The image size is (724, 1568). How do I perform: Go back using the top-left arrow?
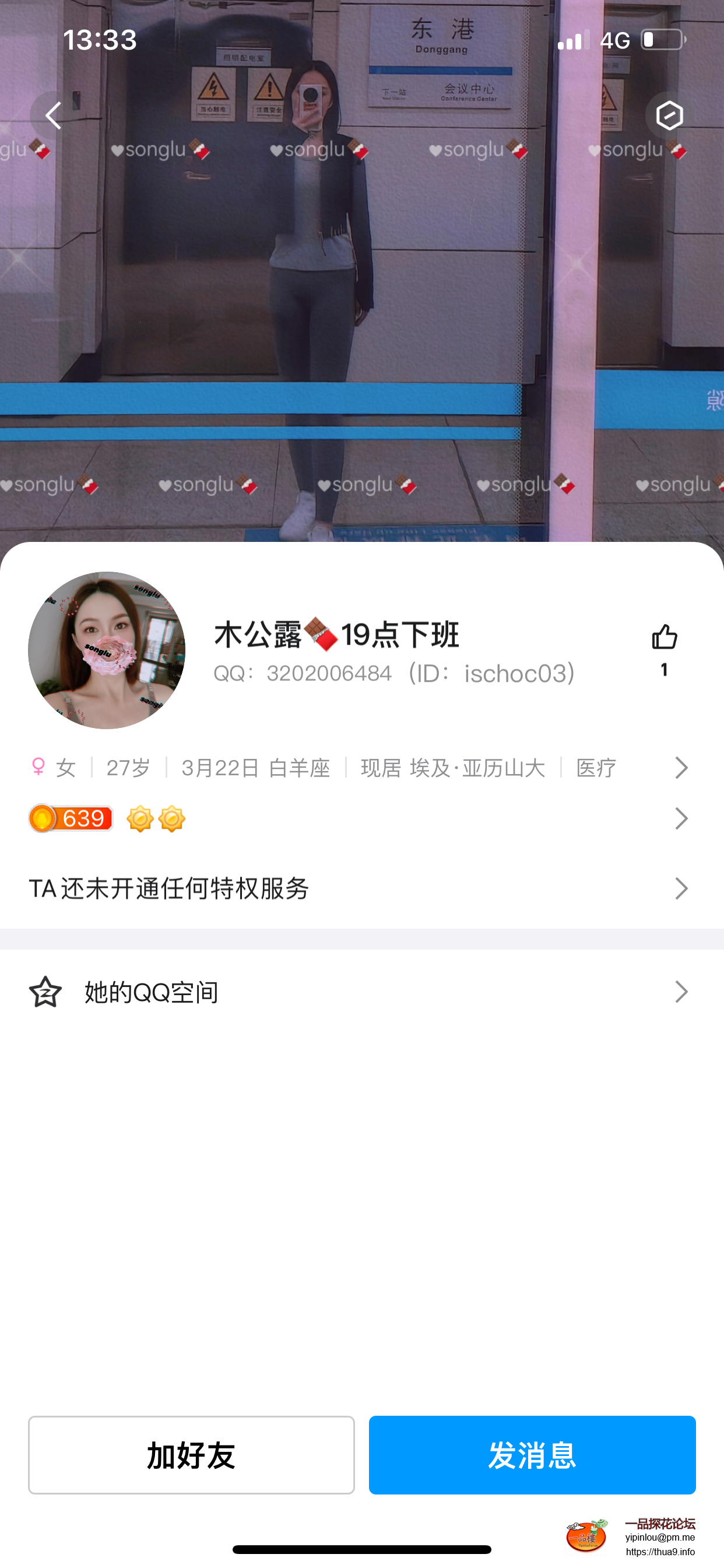(54, 116)
